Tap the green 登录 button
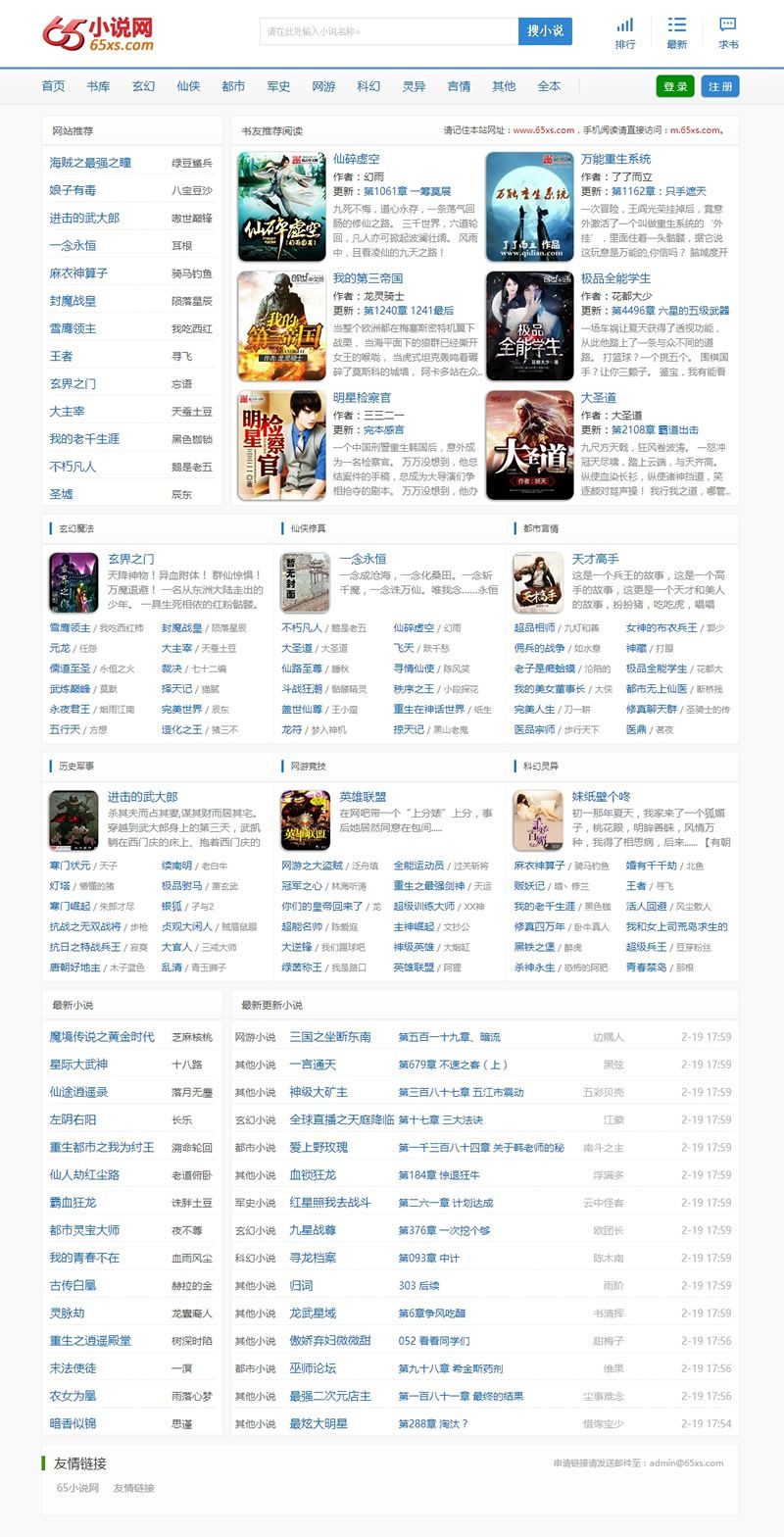This screenshot has width=784, height=1537. tap(675, 86)
